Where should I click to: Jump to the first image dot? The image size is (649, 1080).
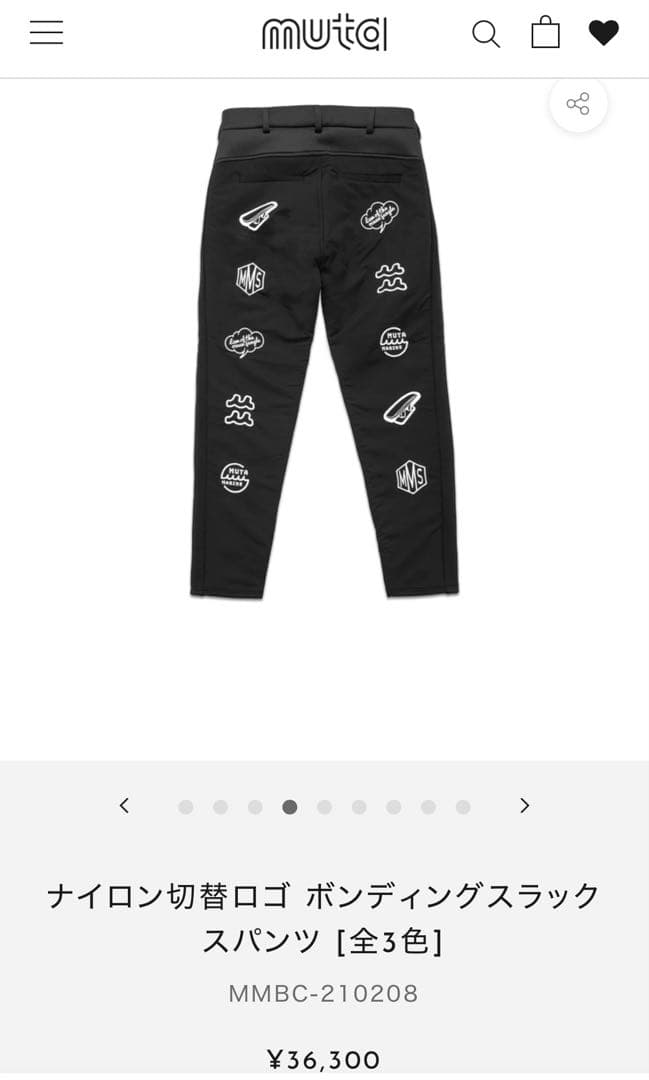click(185, 807)
